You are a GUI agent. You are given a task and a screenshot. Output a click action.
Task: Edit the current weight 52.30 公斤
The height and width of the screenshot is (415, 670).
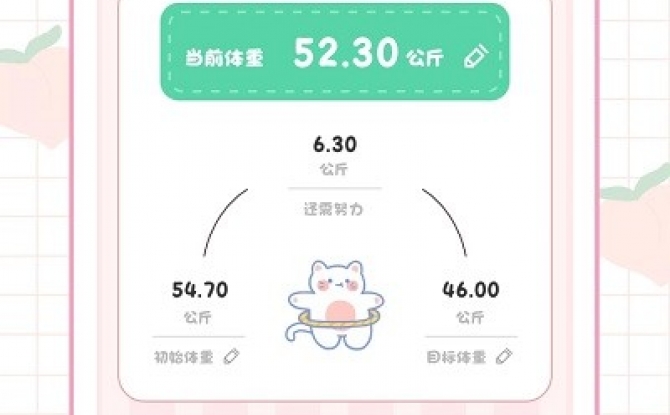tap(474, 56)
